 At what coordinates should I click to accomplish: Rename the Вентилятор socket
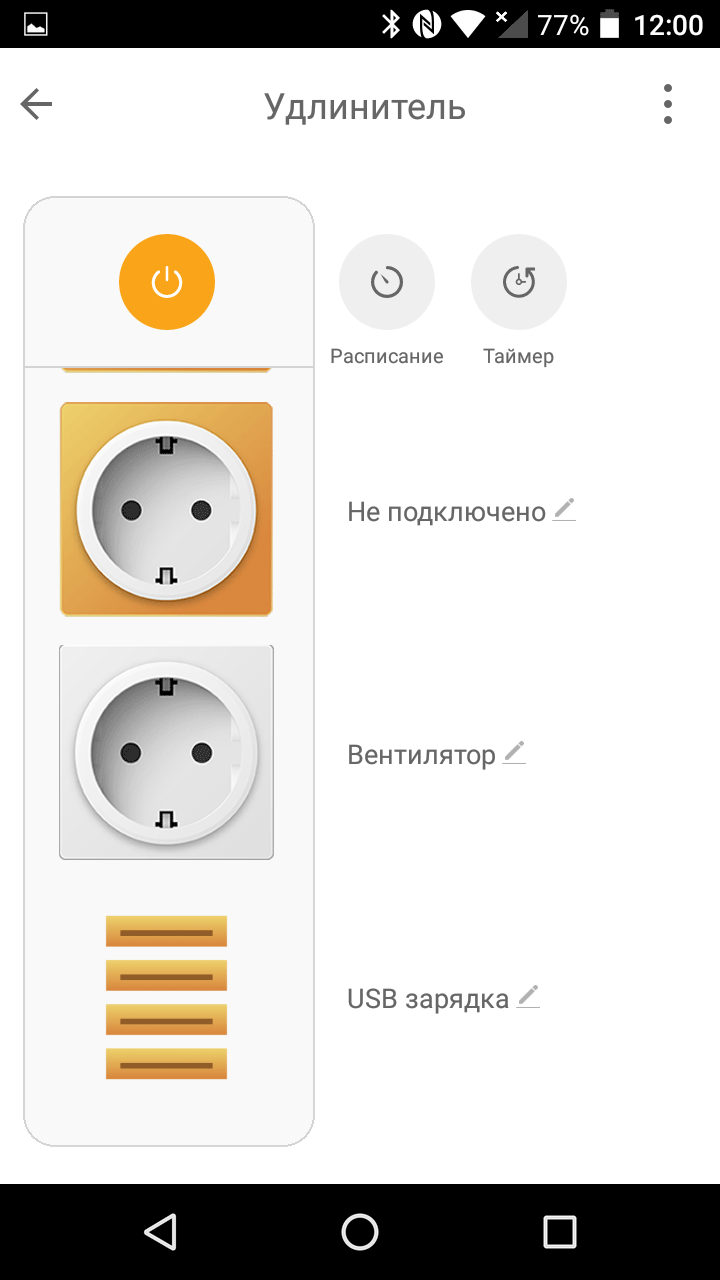pyautogui.click(x=514, y=753)
